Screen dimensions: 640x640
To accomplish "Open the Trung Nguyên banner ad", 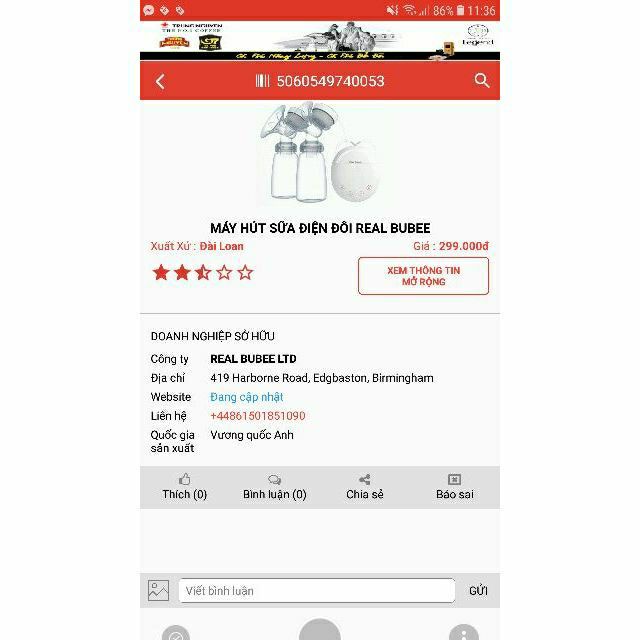I will (319, 41).
